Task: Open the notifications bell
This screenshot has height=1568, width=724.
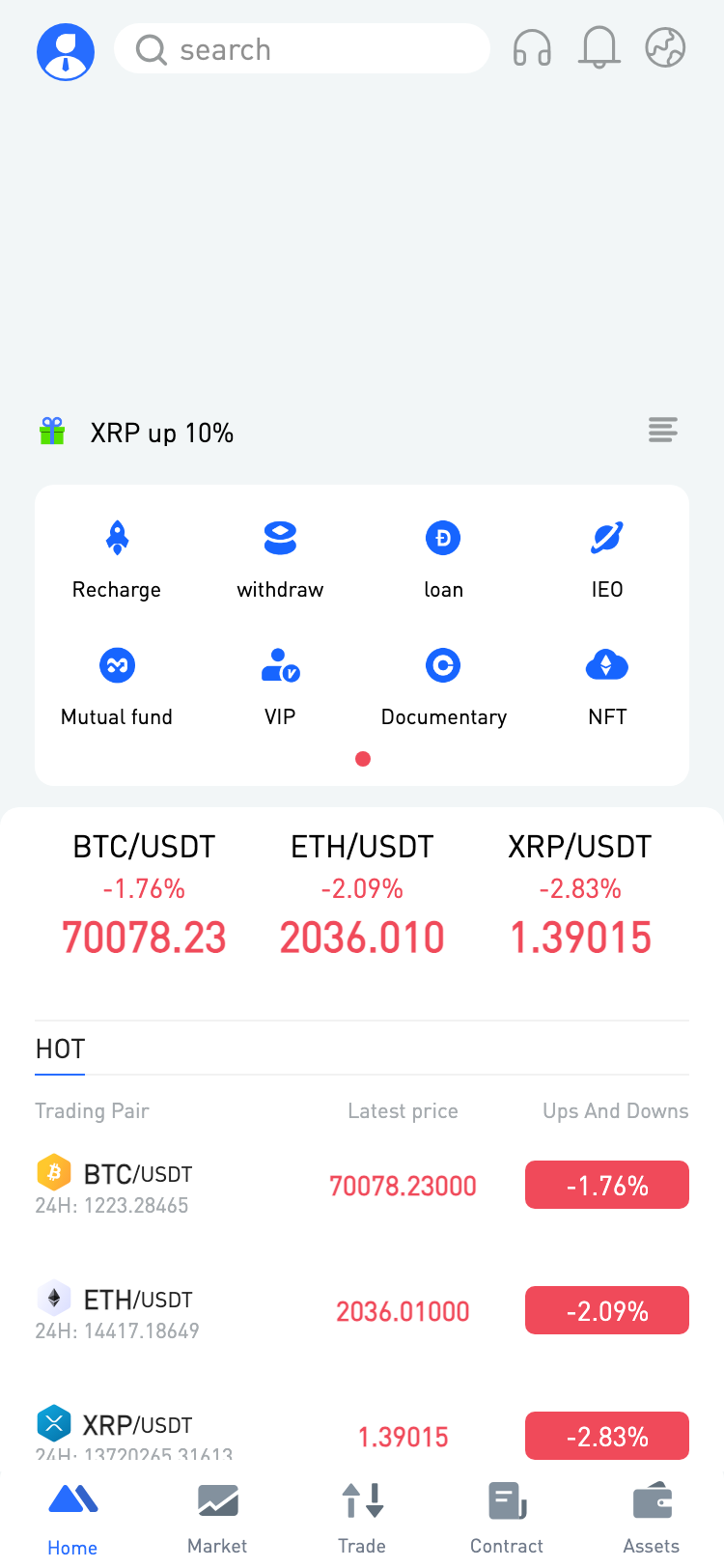Action: pyautogui.click(x=599, y=47)
